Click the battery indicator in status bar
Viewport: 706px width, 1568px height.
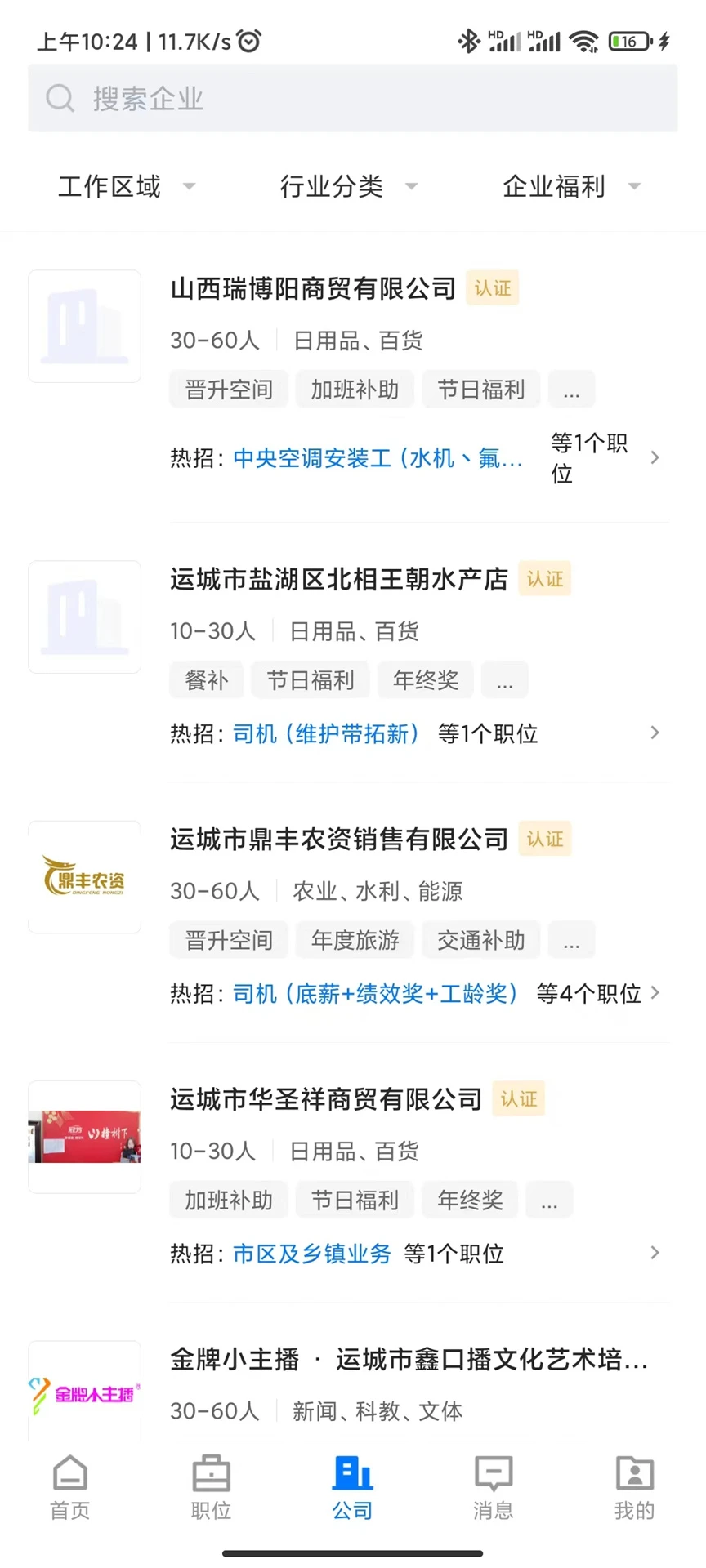[x=628, y=40]
